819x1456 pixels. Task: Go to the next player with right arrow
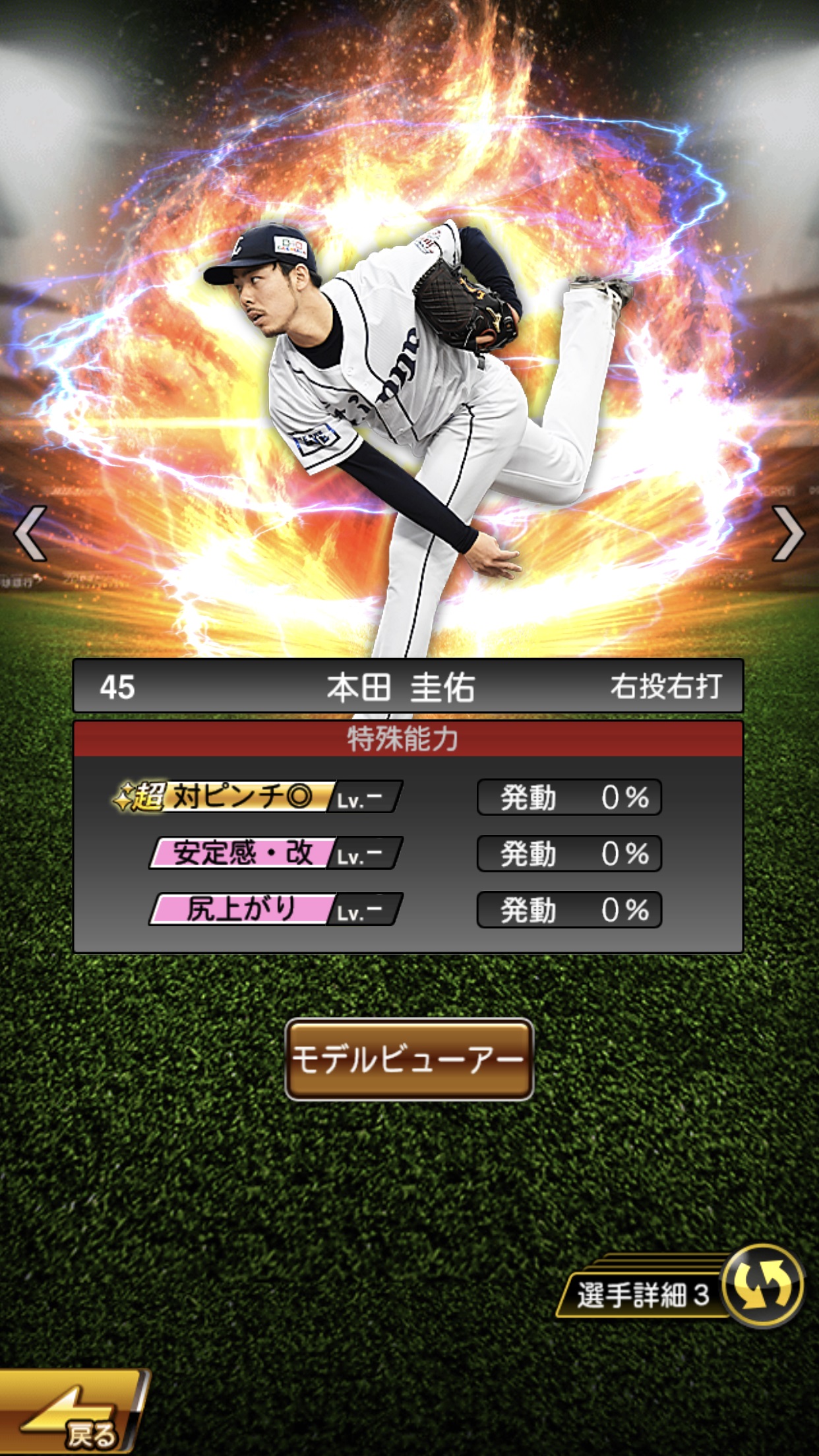point(788,533)
